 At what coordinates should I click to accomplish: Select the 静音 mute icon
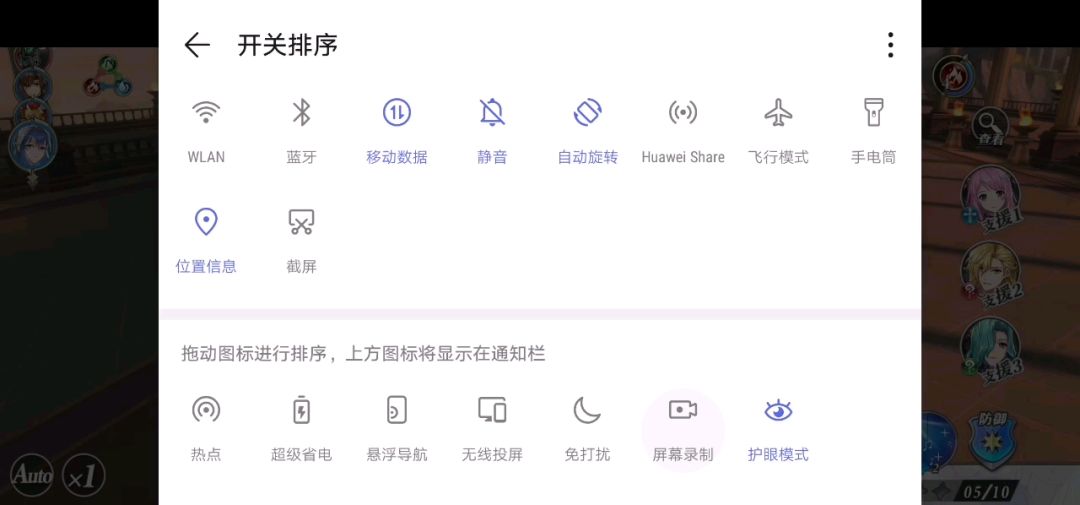(x=492, y=112)
